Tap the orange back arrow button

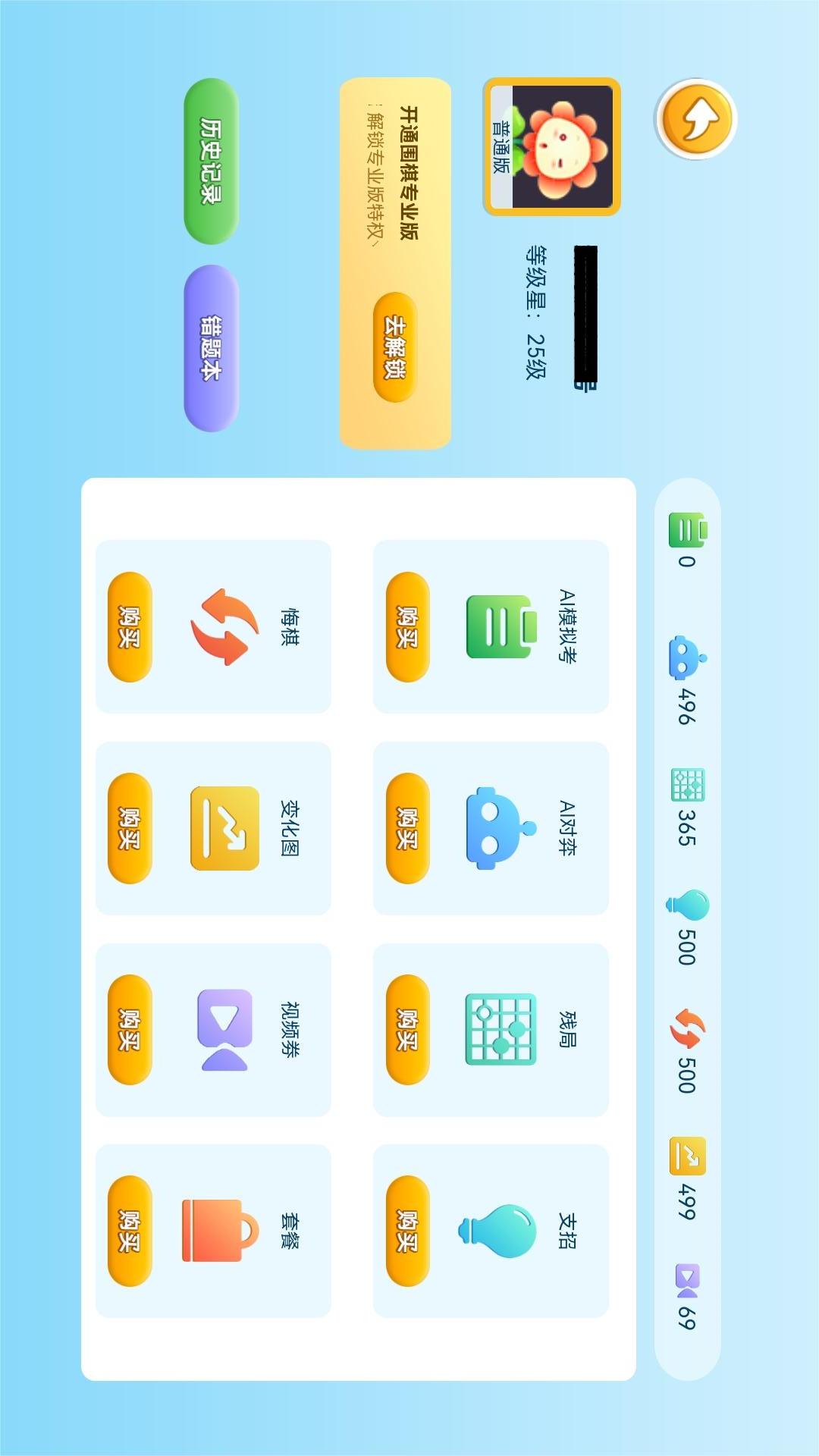click(x=695, y=119)
